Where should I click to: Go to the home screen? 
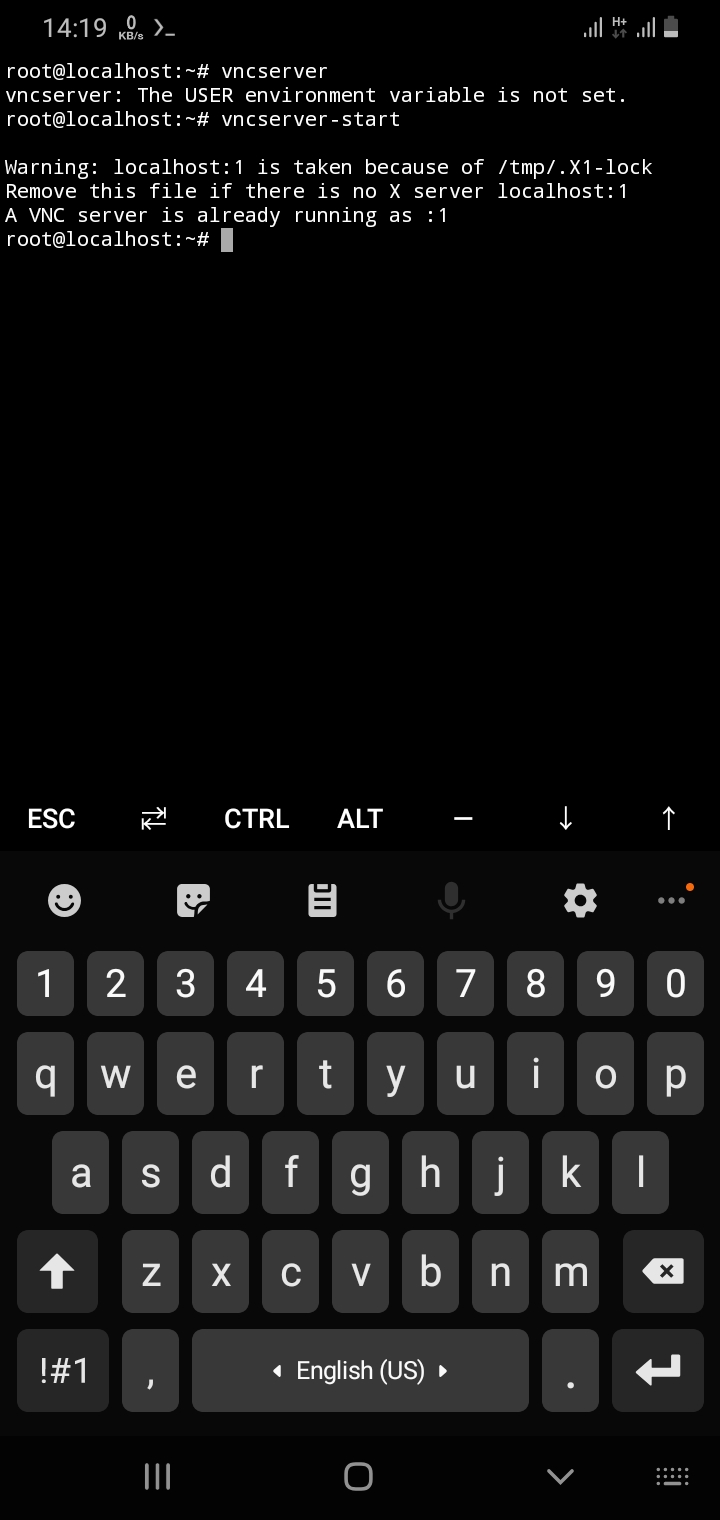point(358,1476)
